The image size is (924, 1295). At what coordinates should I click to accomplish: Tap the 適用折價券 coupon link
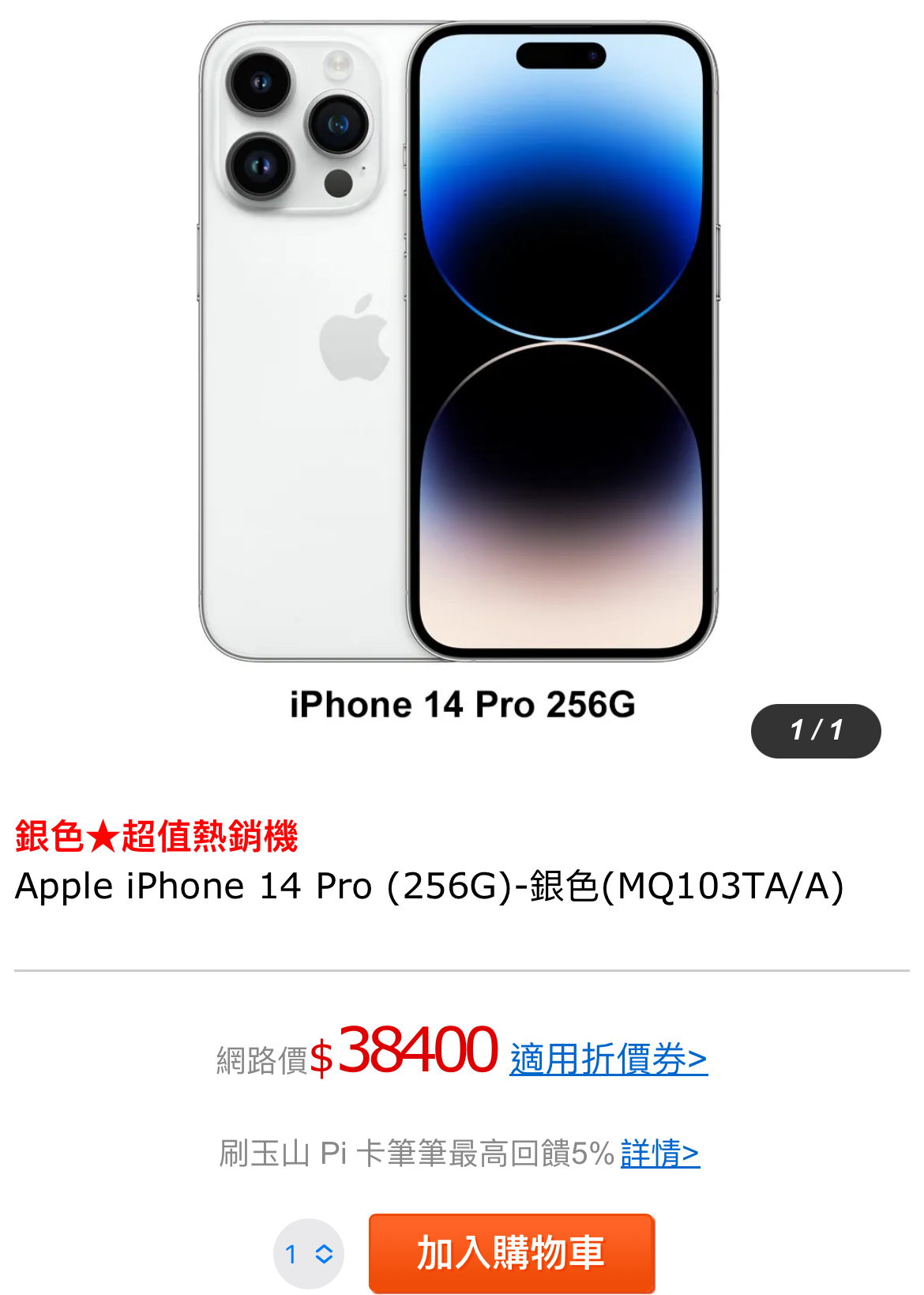click(608, 1059)
